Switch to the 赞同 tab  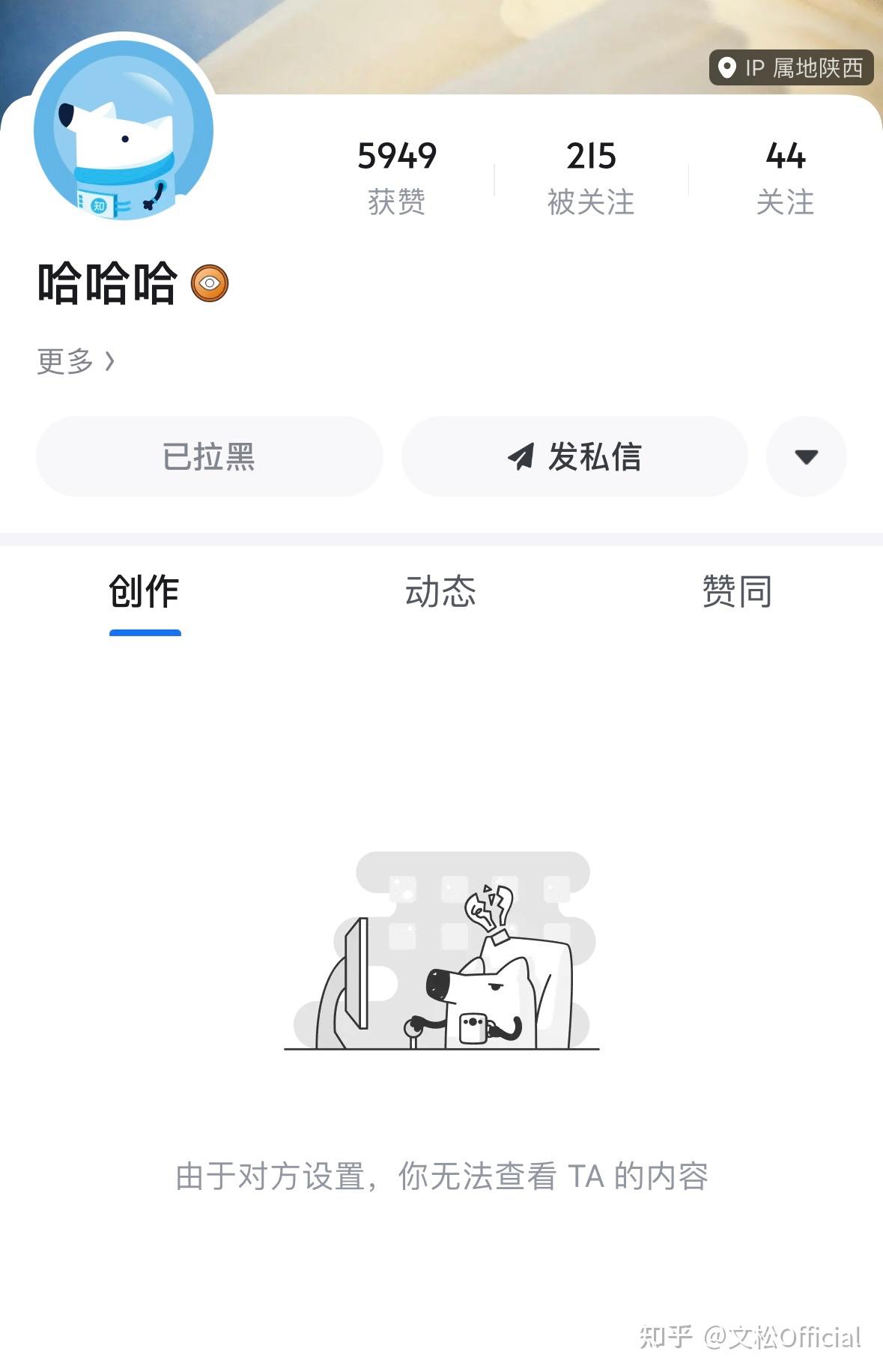(x=736, y=591)
